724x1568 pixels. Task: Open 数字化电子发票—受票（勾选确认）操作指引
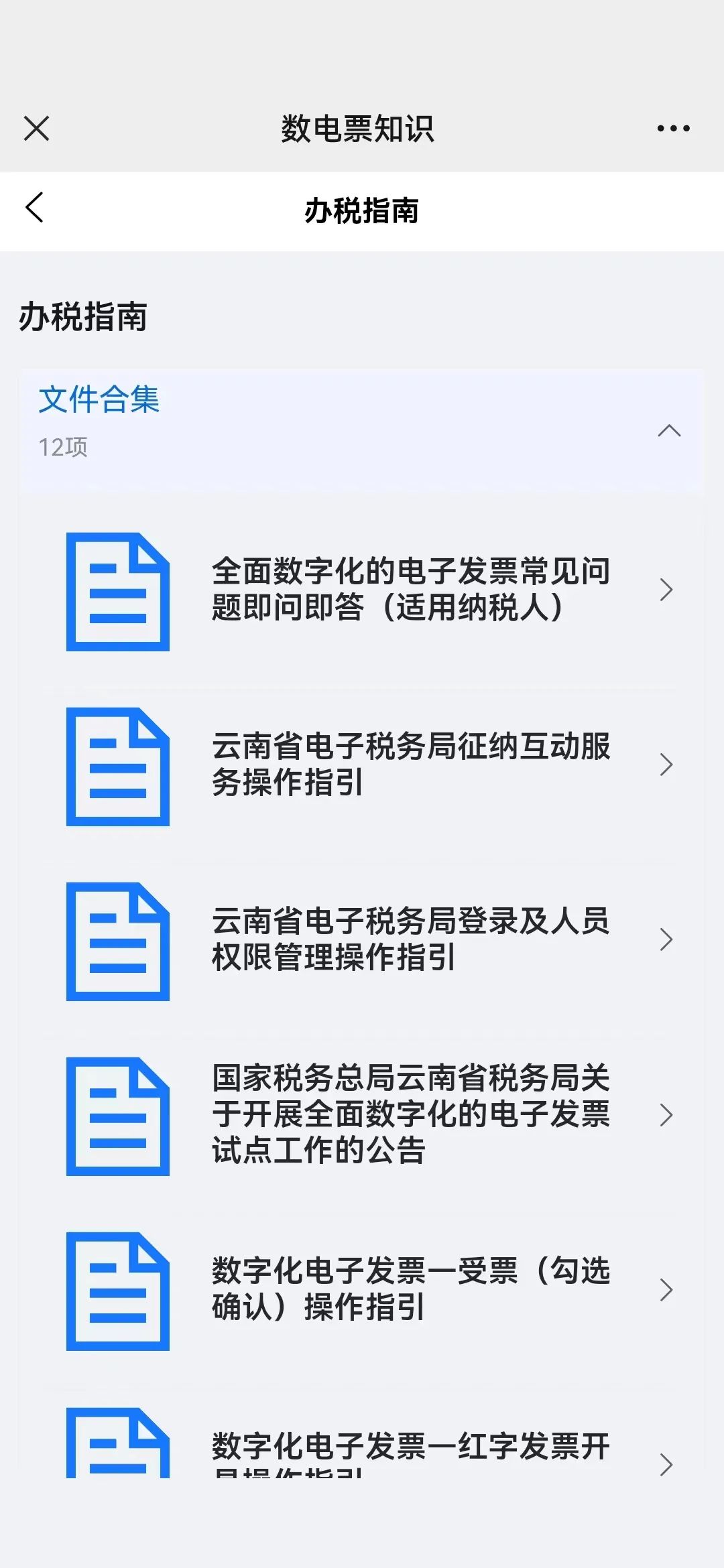[x=362, y=1291]
